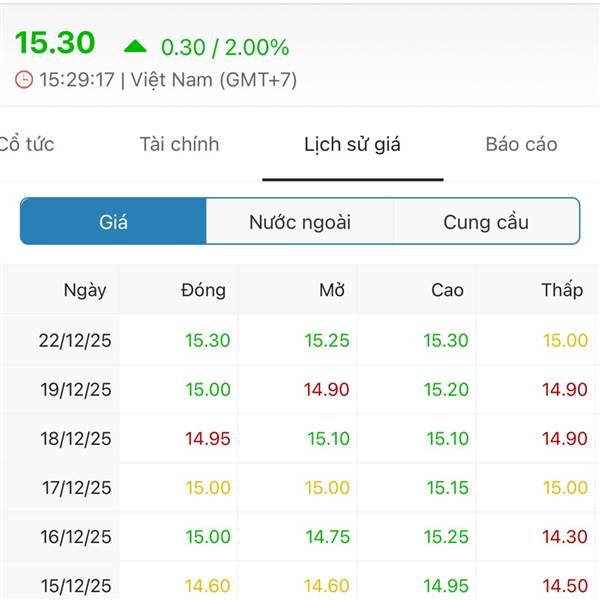The height and width of the screenshot is (600, 600).
Task: Select the Lịch sử giá tab
Action: coord(352,145)
